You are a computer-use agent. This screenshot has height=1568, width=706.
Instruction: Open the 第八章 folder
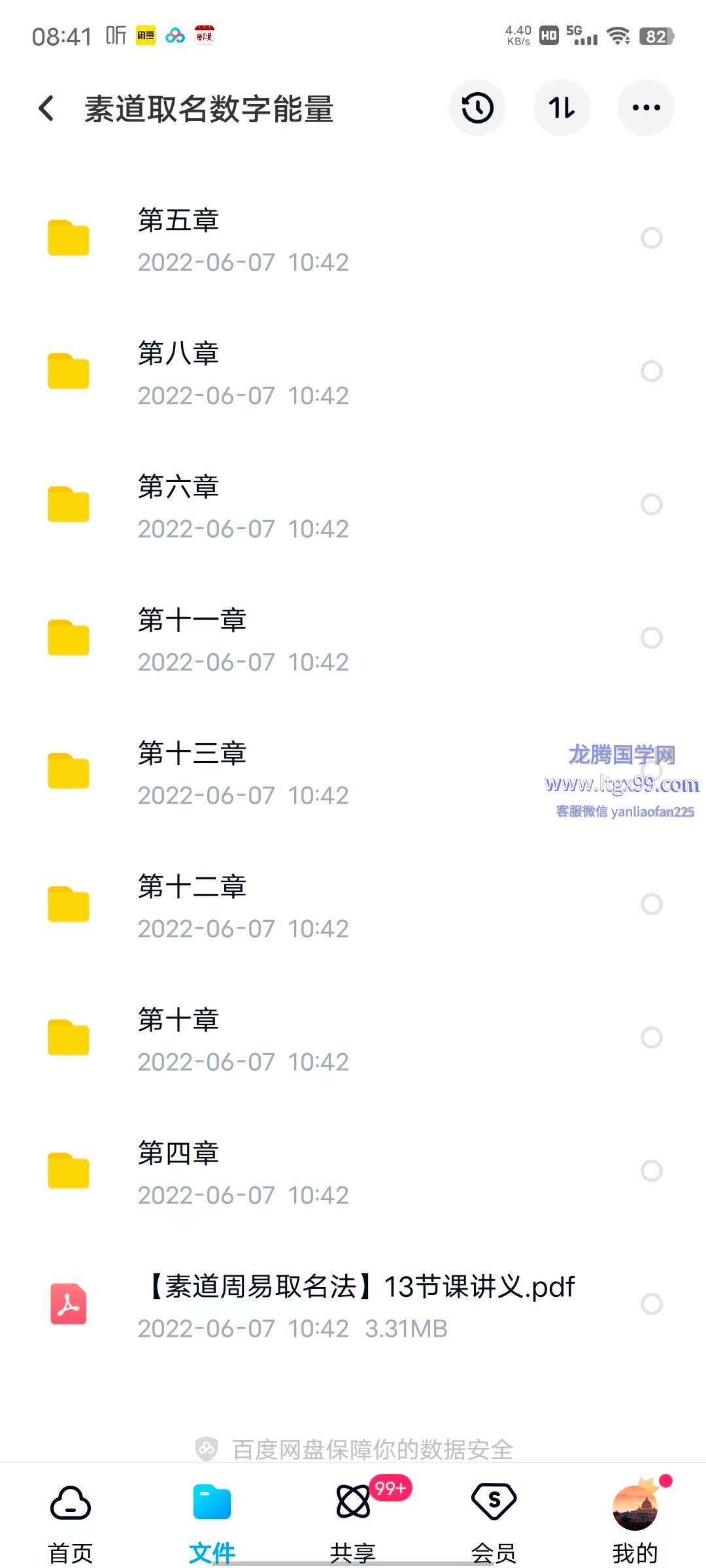click(x=261, y=372)
